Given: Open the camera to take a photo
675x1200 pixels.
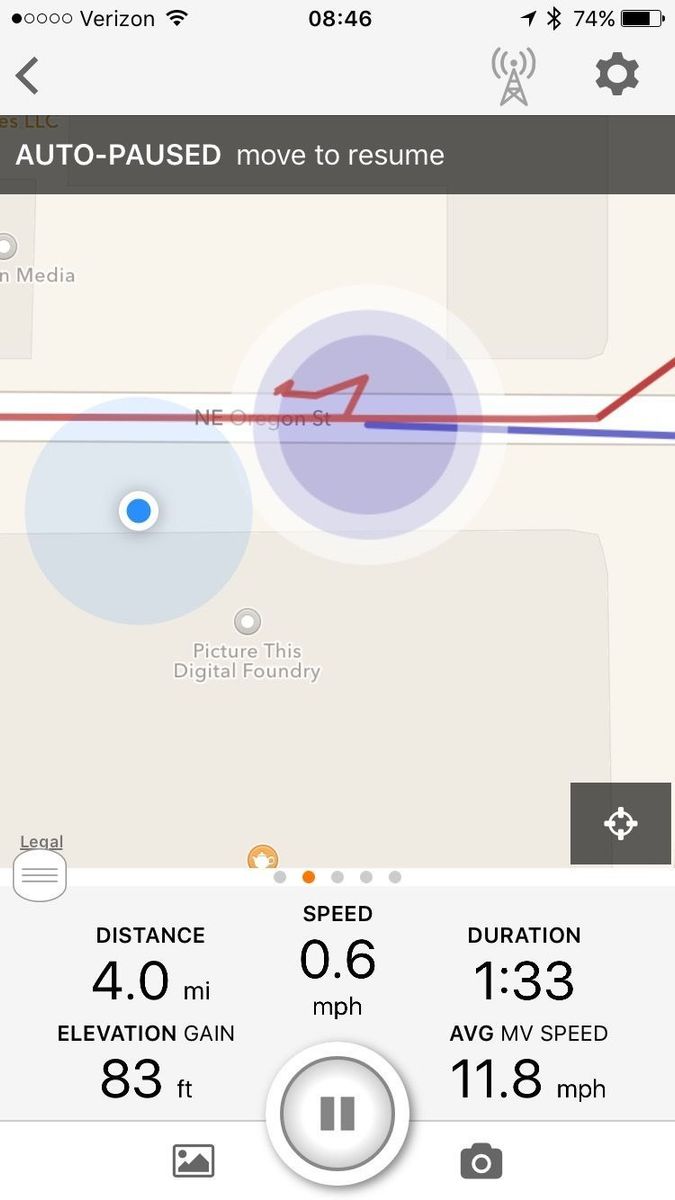Looking at the screenshot, I should [481, 1161].
